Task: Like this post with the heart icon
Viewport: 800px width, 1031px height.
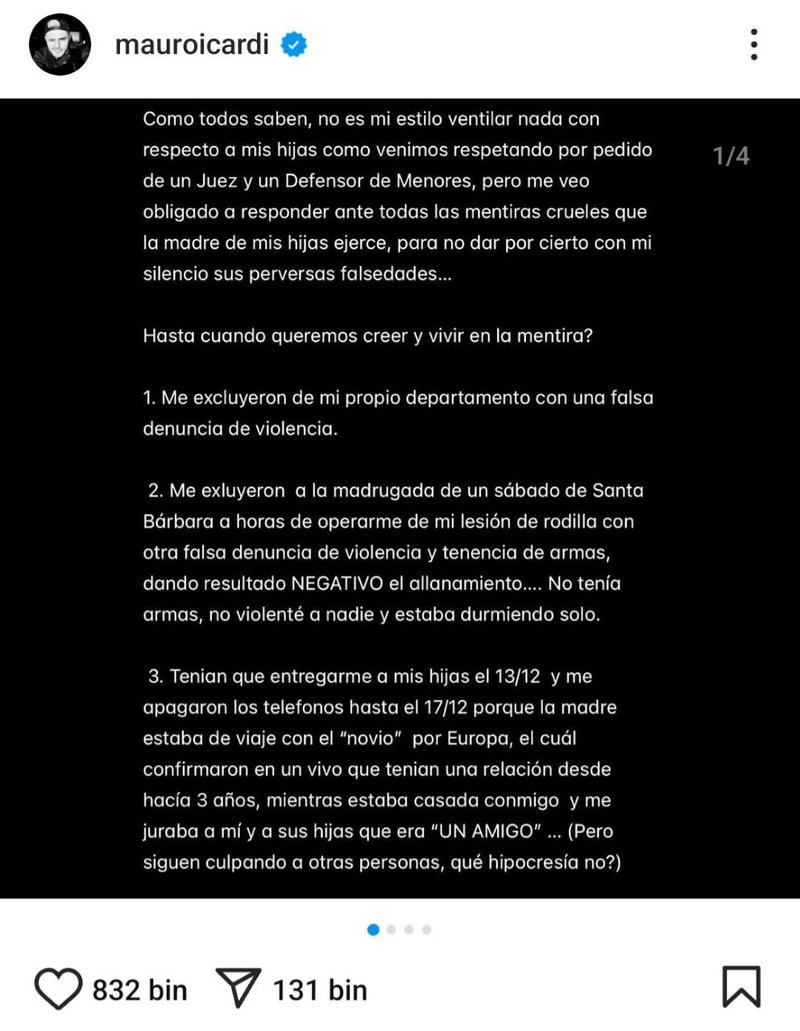Action: tap(58, 989)
